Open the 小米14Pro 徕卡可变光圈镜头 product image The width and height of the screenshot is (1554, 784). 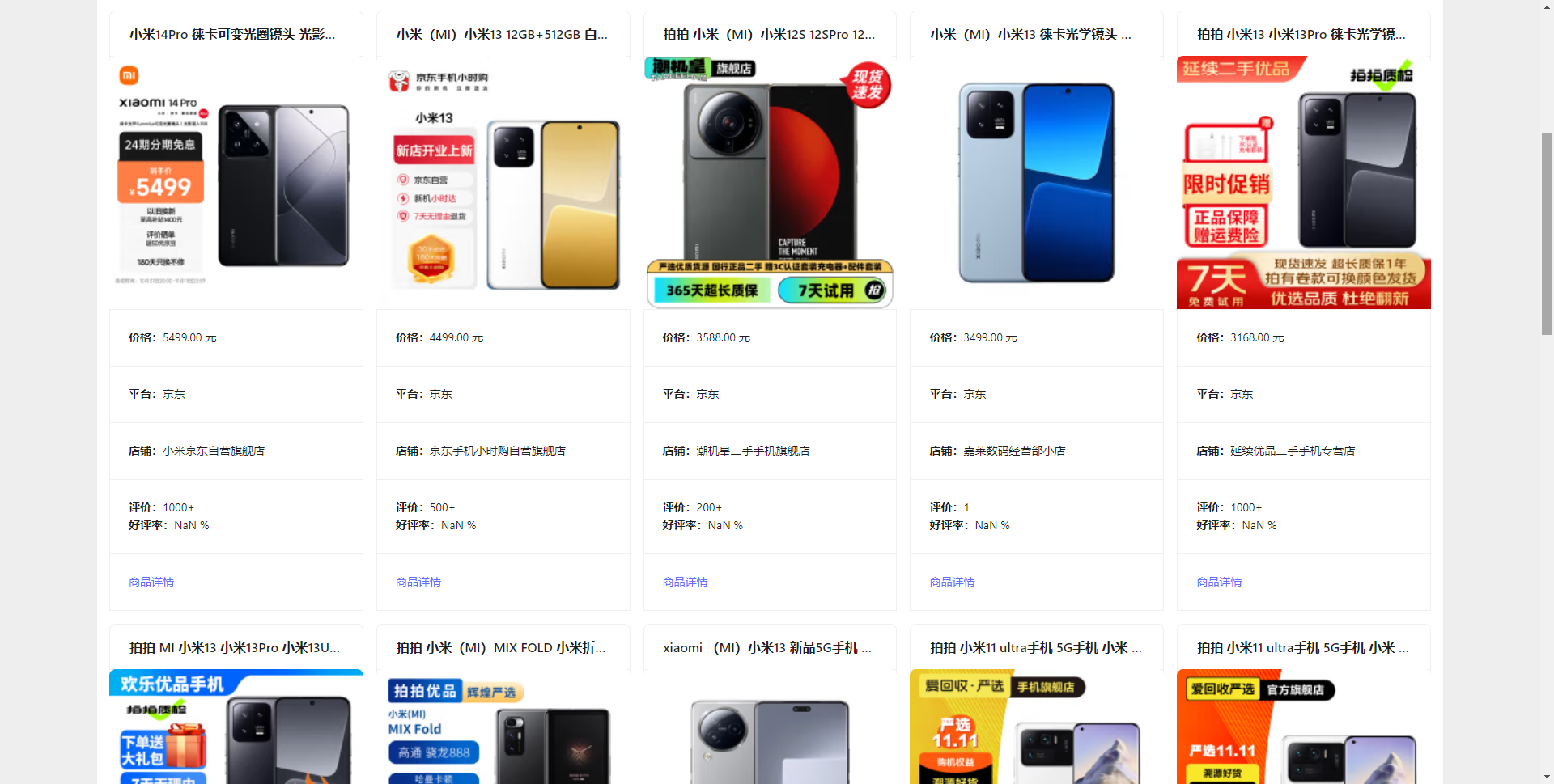click(236, 183)
